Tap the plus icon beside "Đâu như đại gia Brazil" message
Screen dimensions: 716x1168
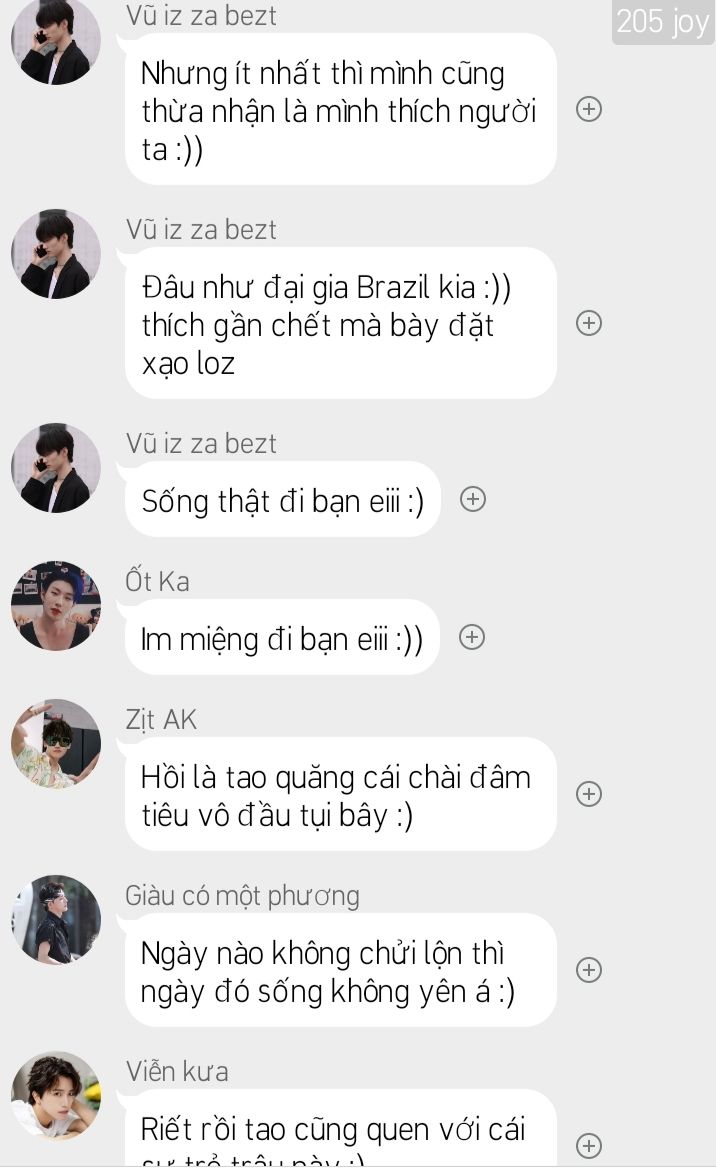(589, 323)
